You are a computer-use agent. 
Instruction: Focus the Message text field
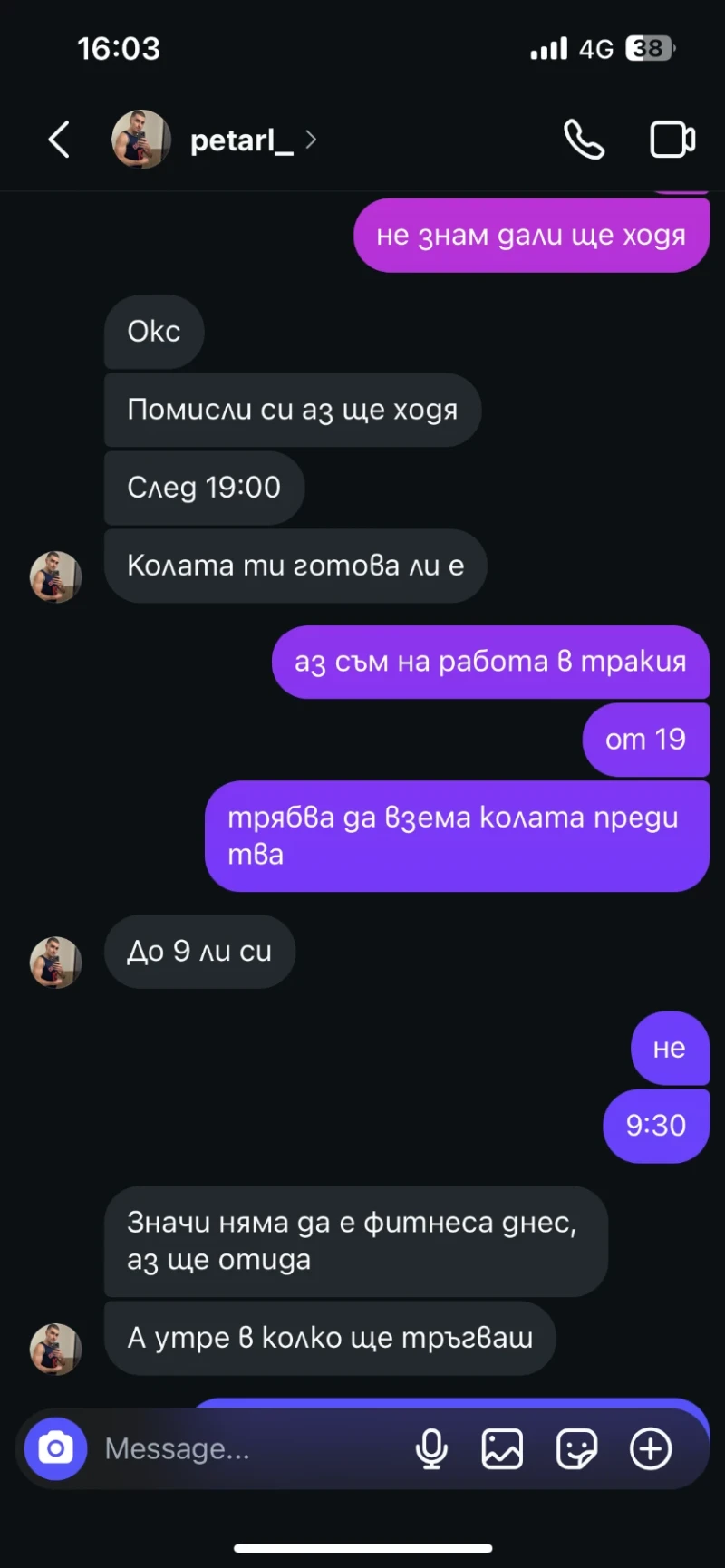[245, 1448]
